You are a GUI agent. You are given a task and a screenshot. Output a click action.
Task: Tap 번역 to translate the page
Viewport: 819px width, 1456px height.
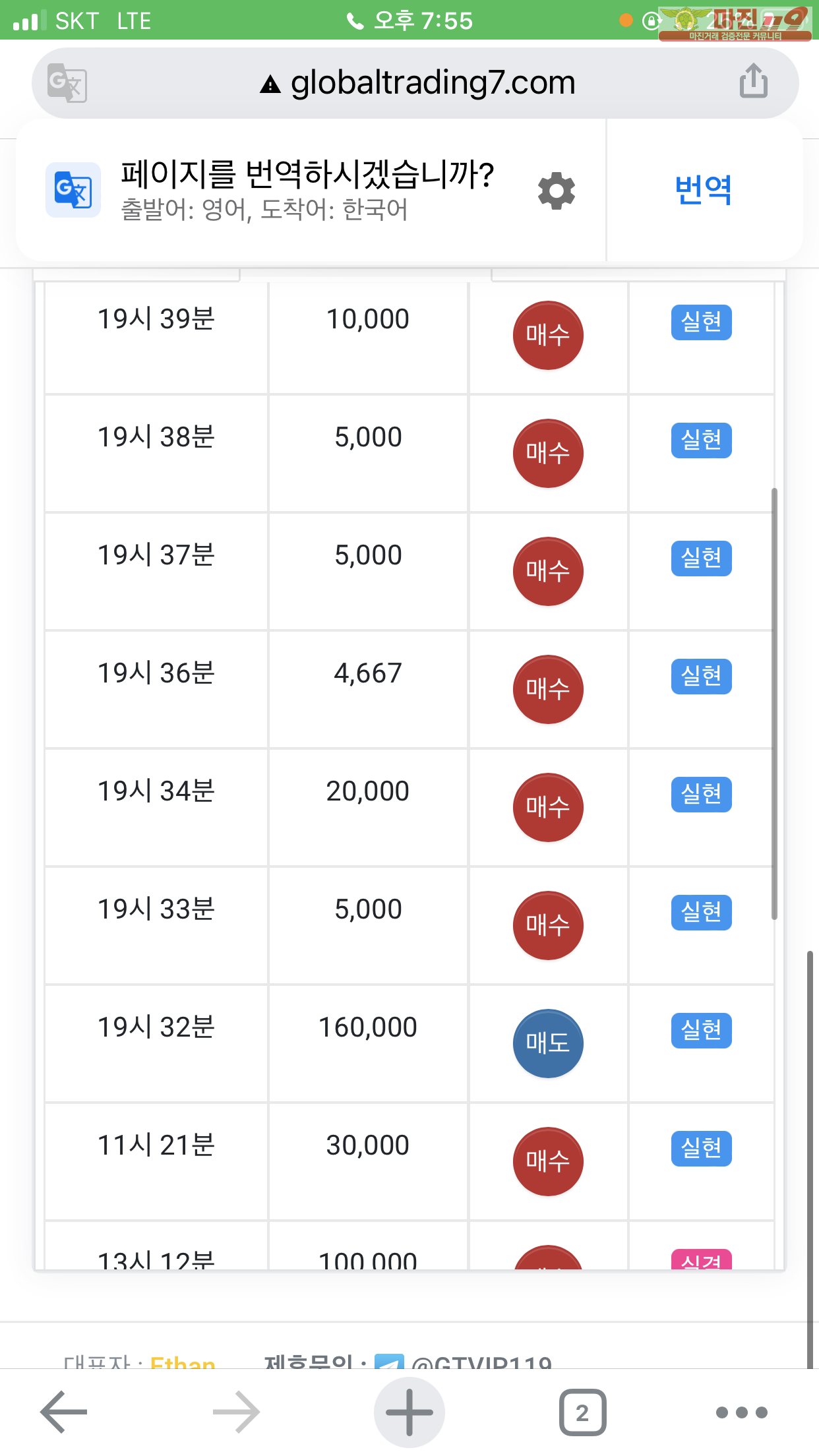coord(704,190)
